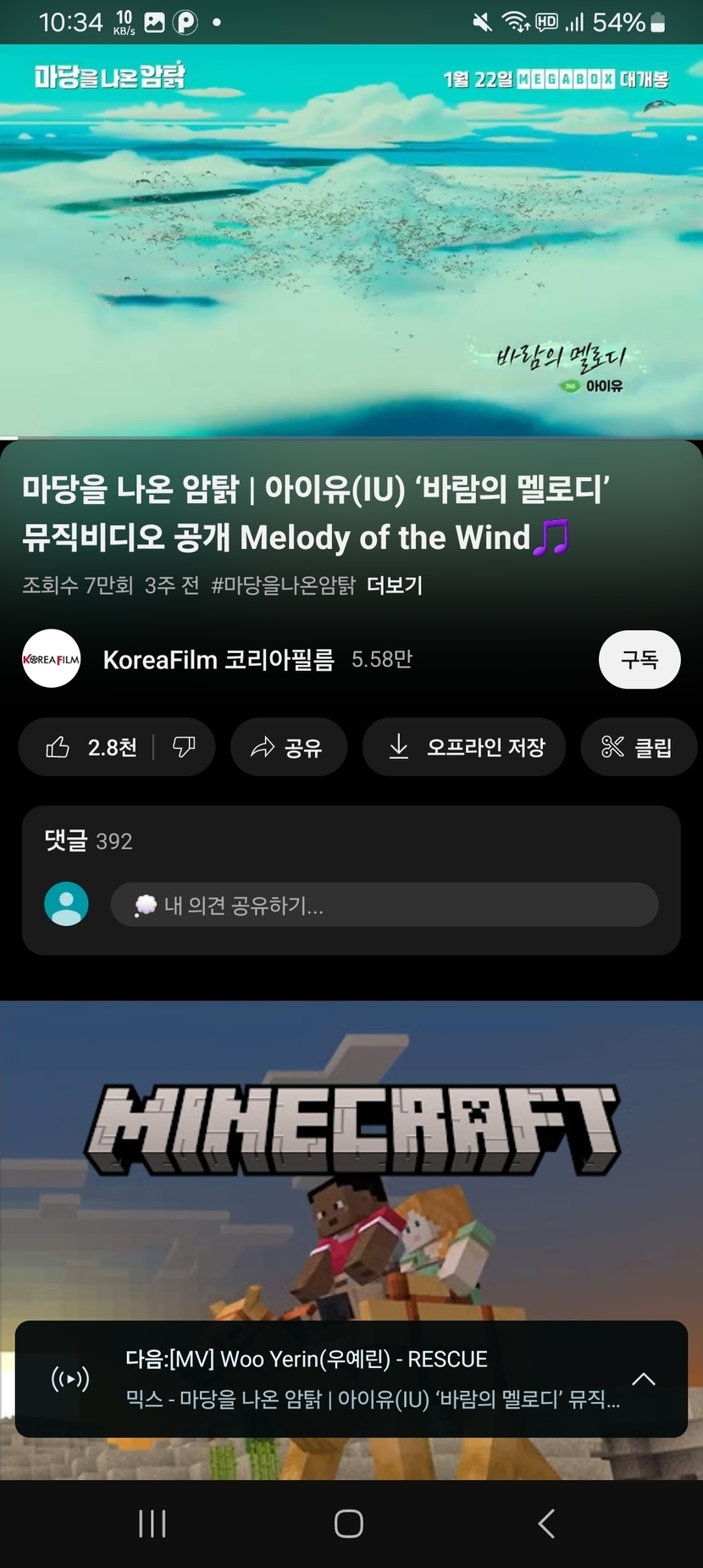The height and width of the screenshot is (1568, 703).
Task: Open recent apps from navigation bar
Action: pyautogui.click(x=152, y=1524)
